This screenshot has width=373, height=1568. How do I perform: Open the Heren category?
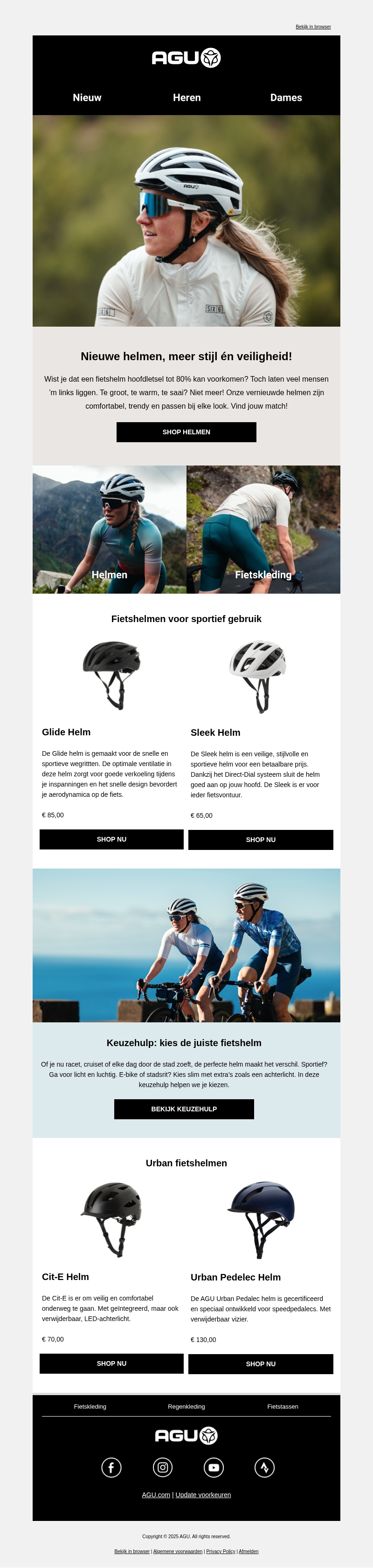pos(186,97)
